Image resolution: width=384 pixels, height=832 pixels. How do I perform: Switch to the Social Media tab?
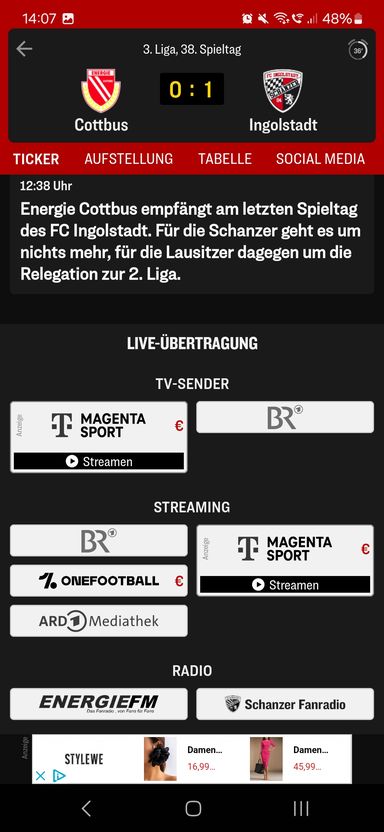320,159
